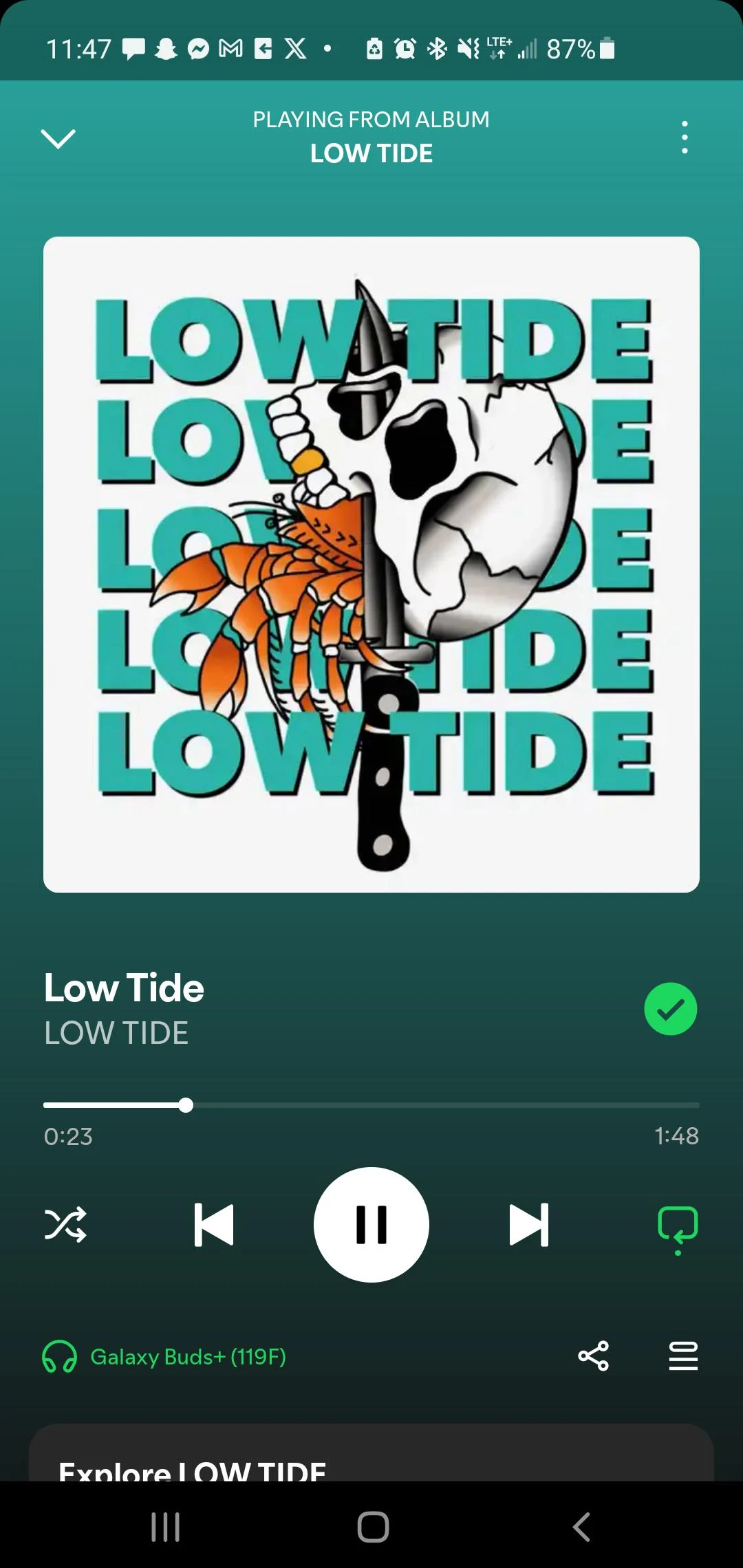This screenshot has height=1568, width=743.
Task: Go back using the system back button
Action: tap(581, 1527)
